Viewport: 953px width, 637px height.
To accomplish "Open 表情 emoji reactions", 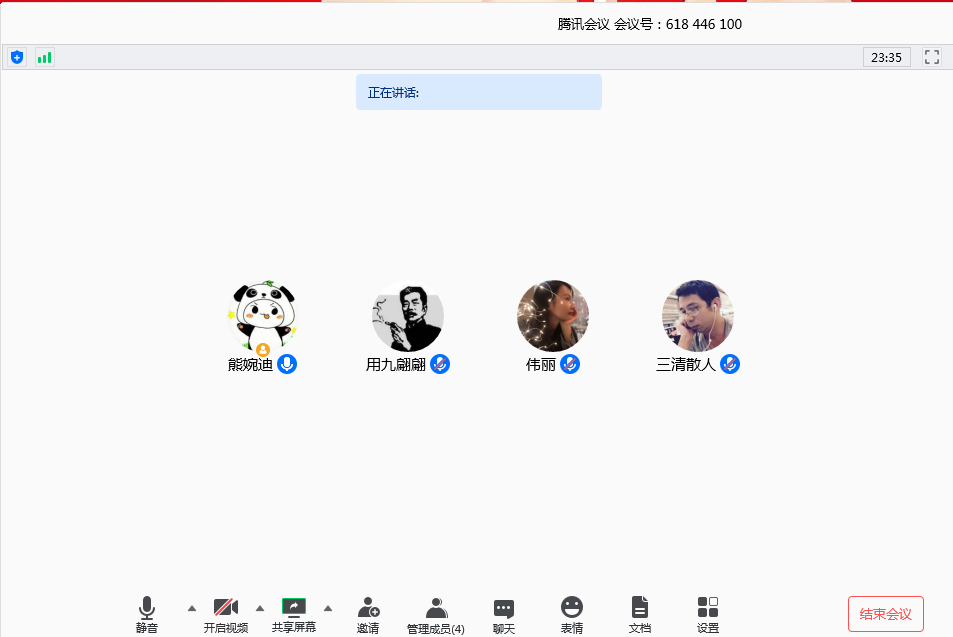I will tap(572, 613).
